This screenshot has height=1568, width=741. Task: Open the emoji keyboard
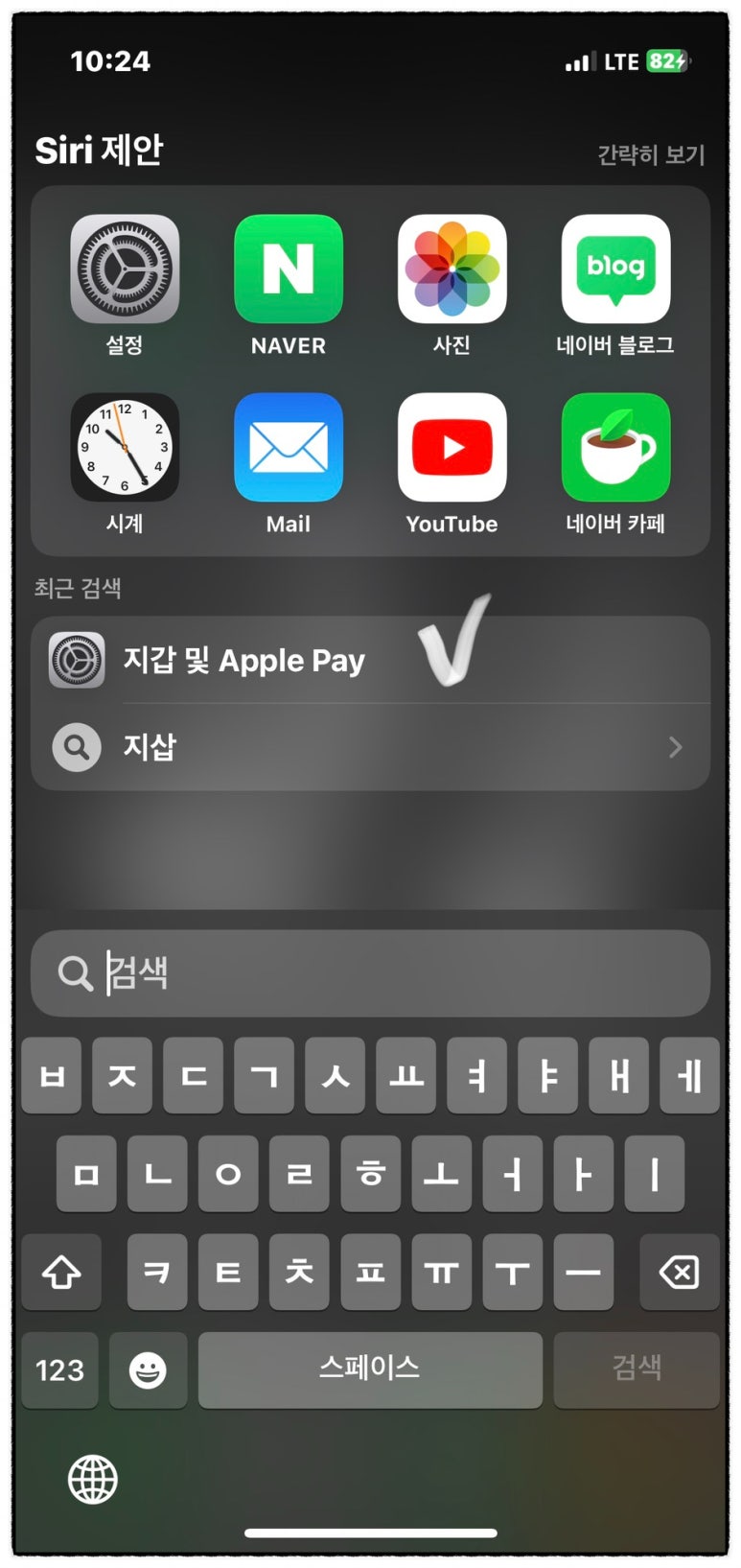pos(148,1370)
